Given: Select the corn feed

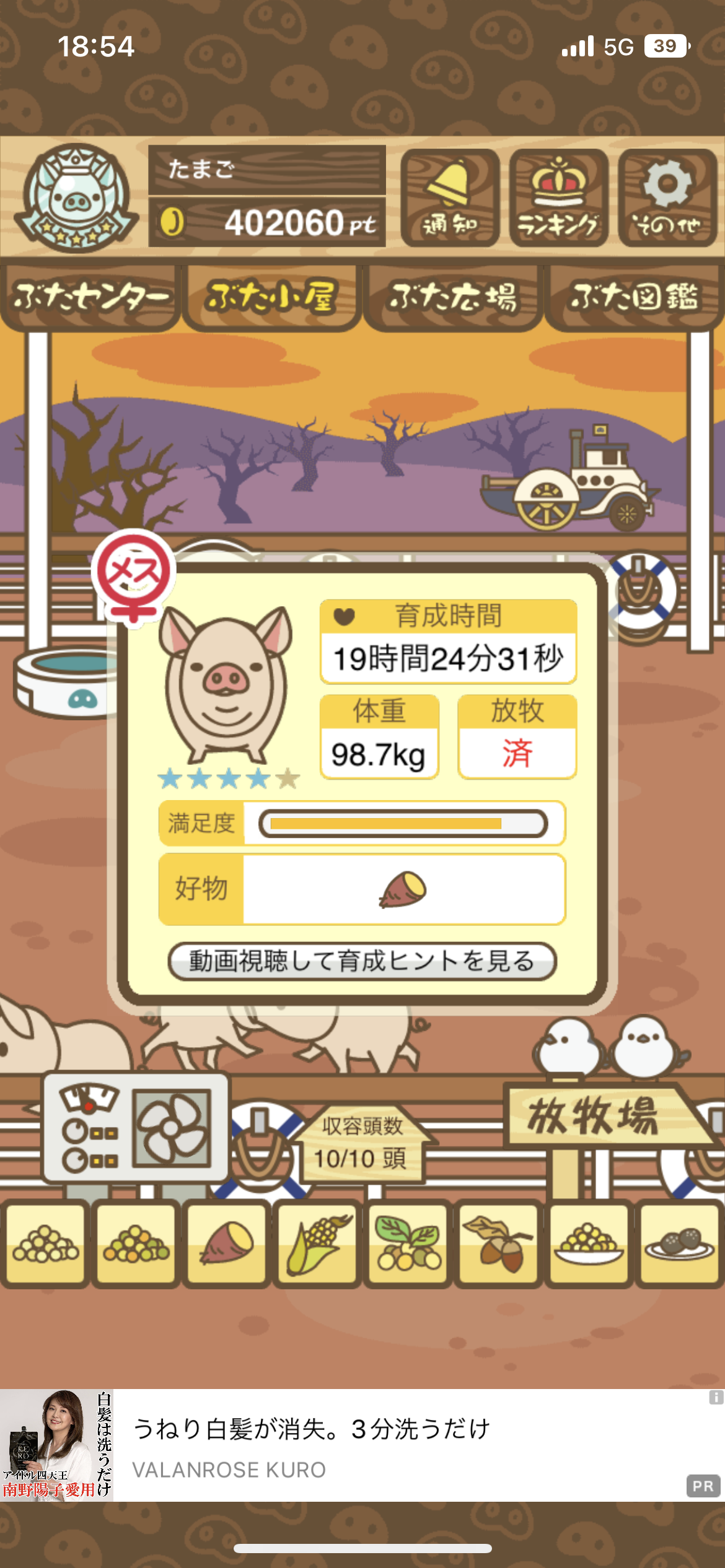Looking at the screenshot, I should (317, 1244).
